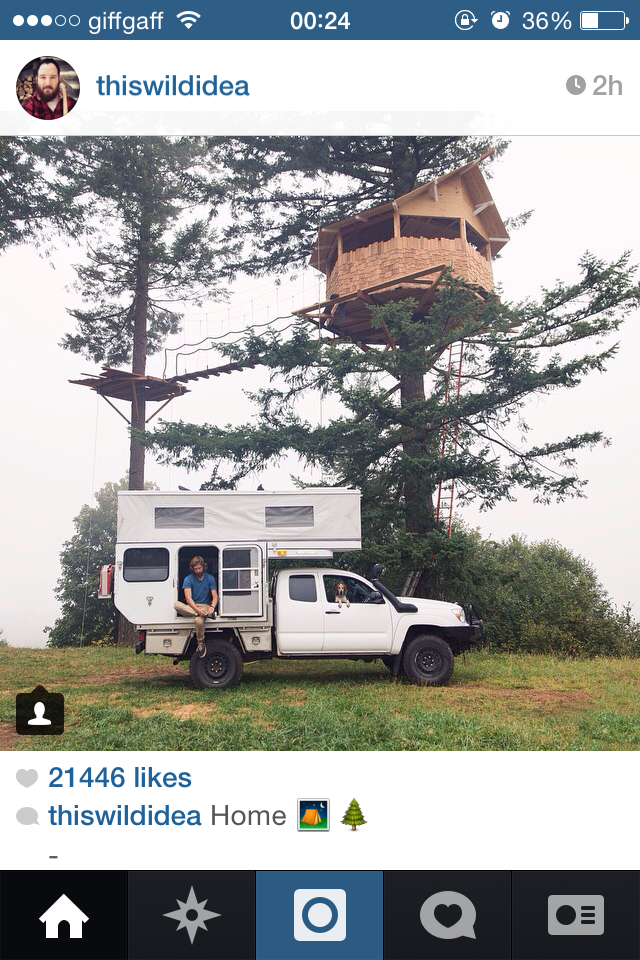This screenshot has width=640, height=960.
Task: Open the profile tab
Action: click(x=576, y=915)
